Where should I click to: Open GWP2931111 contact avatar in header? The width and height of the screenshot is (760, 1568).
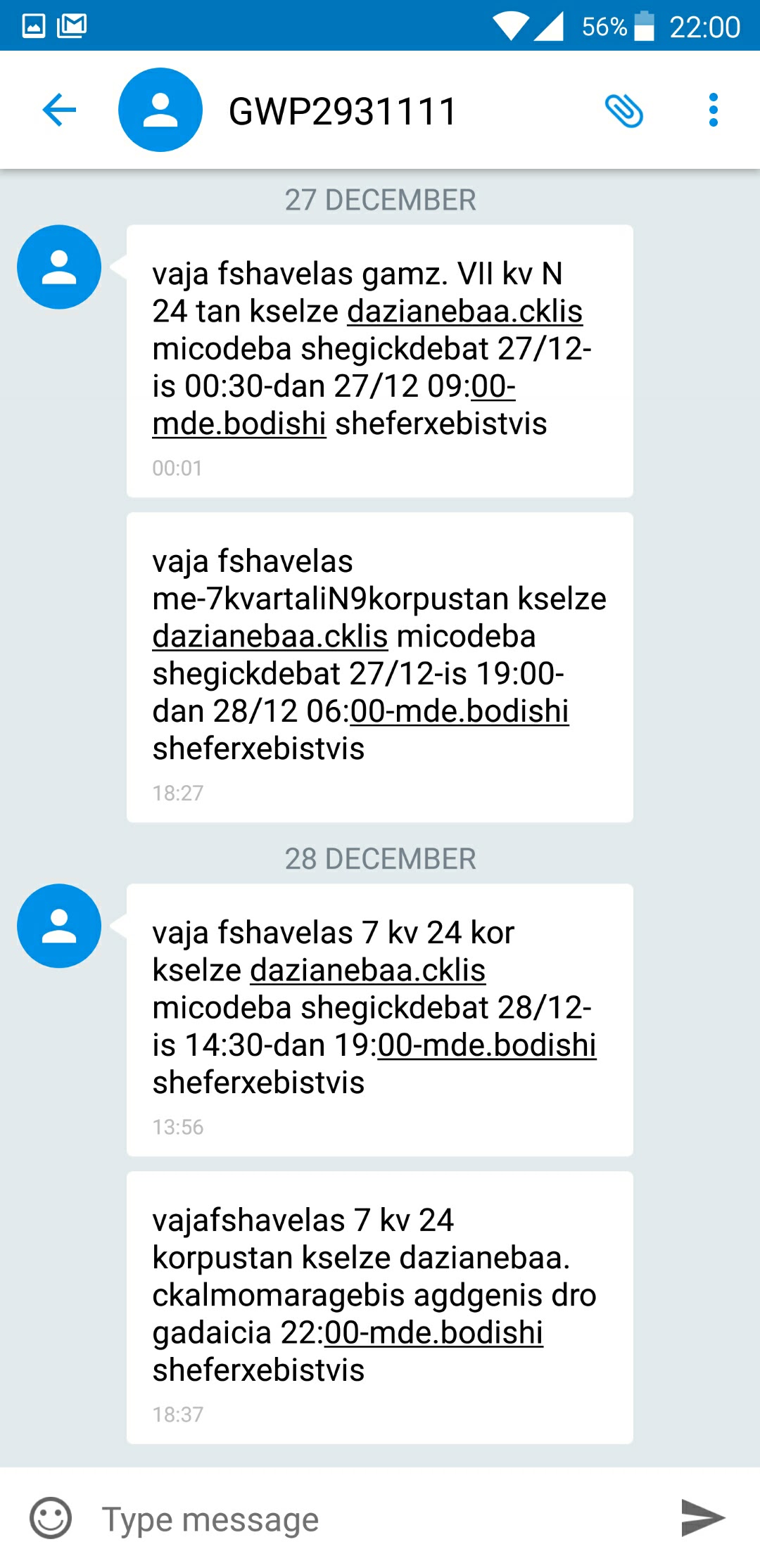[x=160, y=110]
